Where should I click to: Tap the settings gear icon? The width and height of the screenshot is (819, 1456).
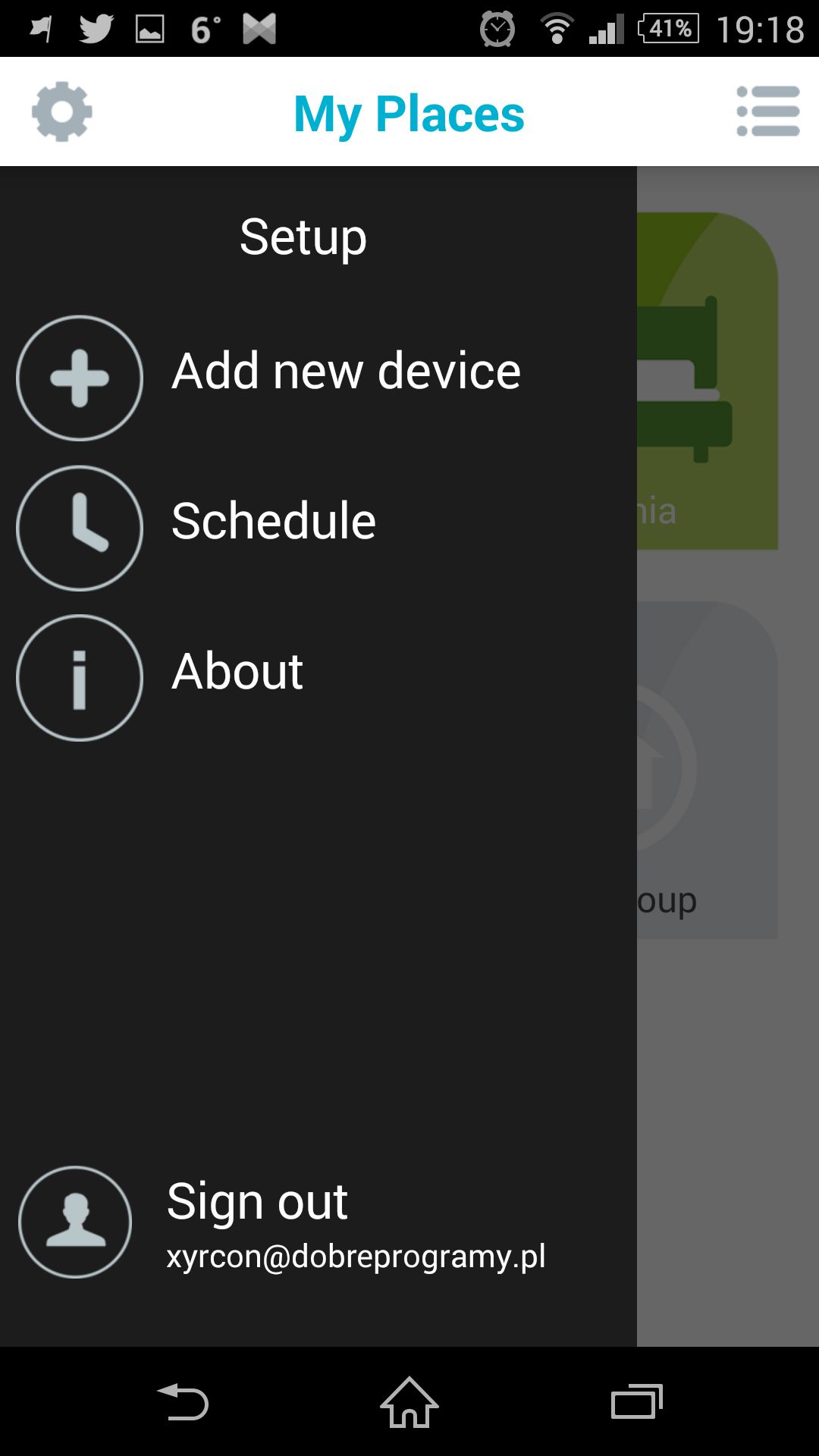pos(62,111)
